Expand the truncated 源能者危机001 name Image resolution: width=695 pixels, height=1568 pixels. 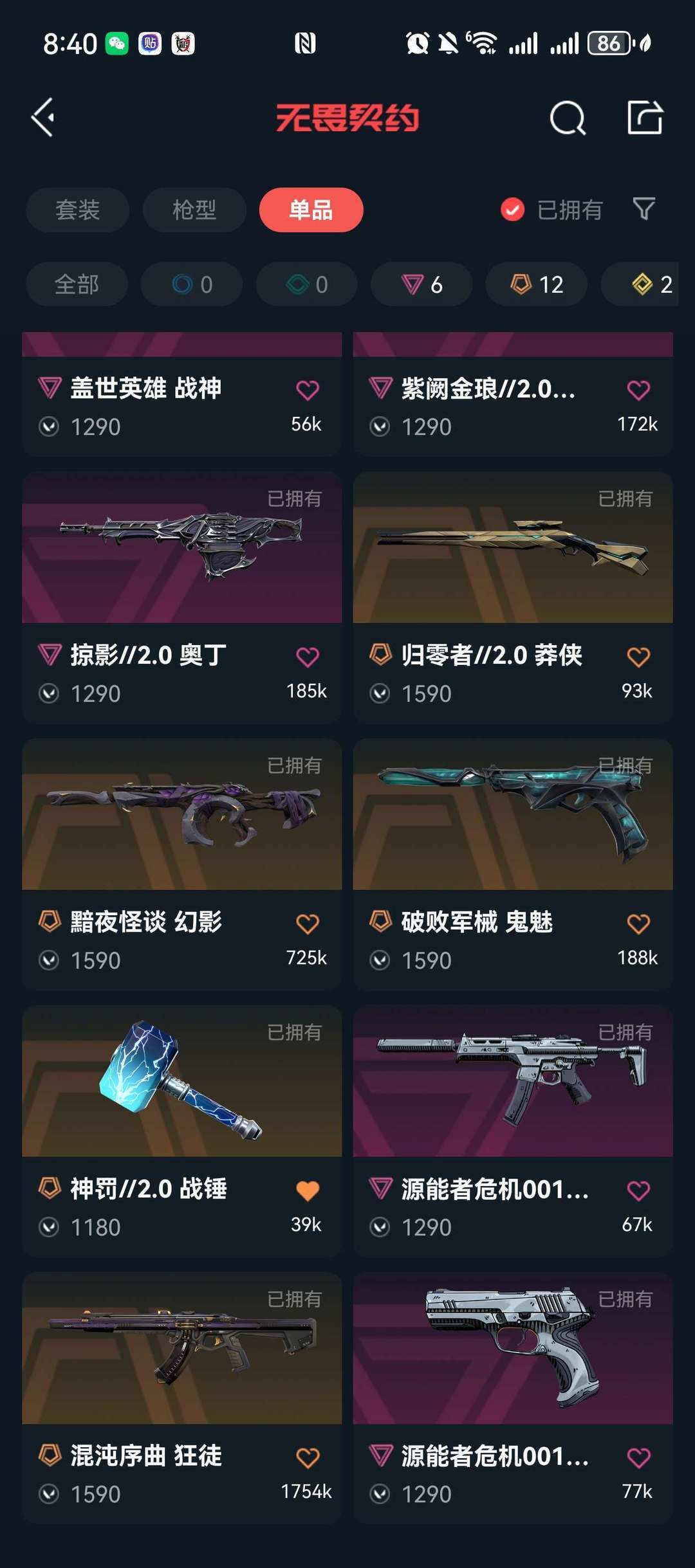497,1189
